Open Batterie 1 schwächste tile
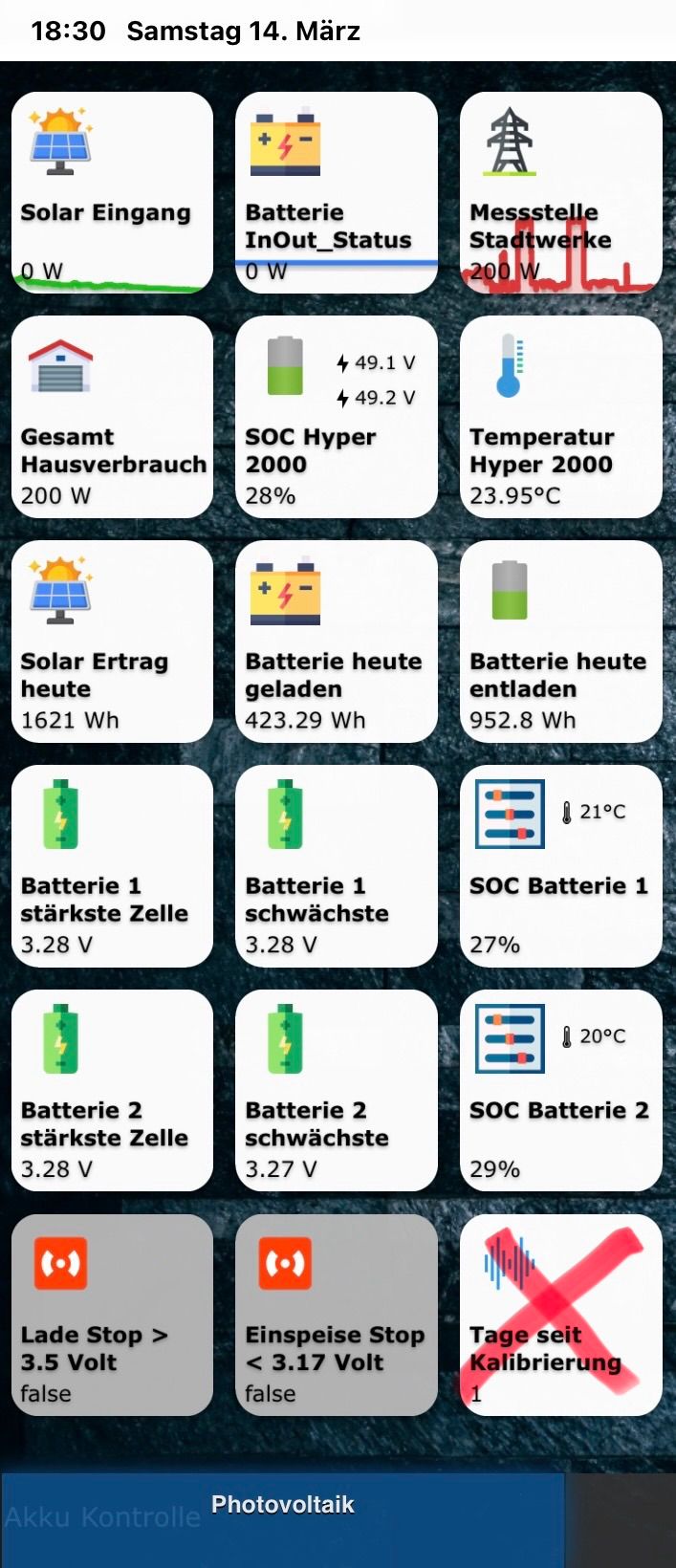Screen dimensions: 676x1568 [337, 866]
